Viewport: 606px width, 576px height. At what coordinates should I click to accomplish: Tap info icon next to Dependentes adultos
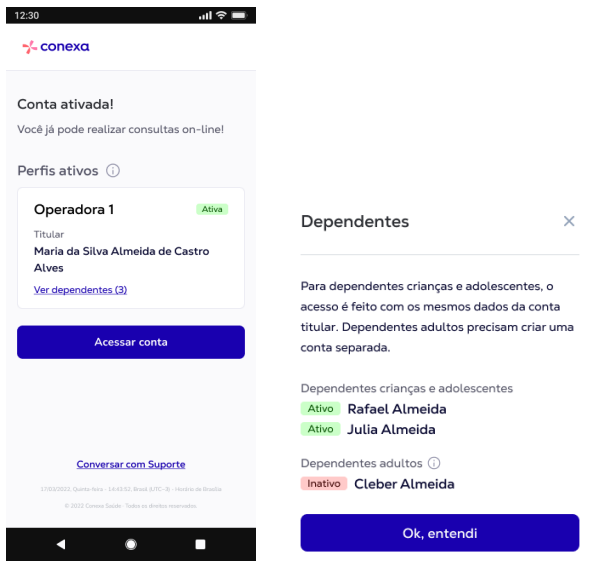point(434,464)
